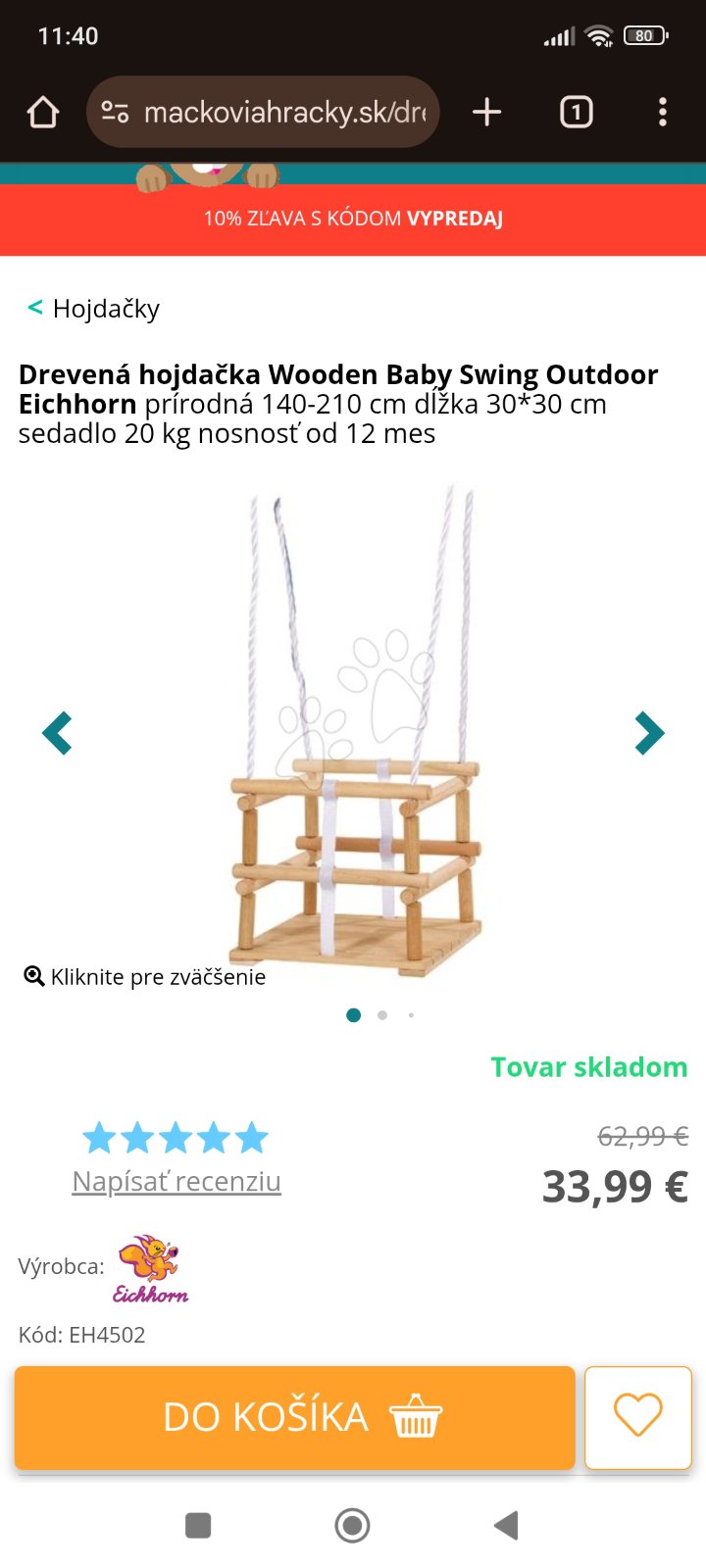Open the browser overflow menu

(663, 113)
